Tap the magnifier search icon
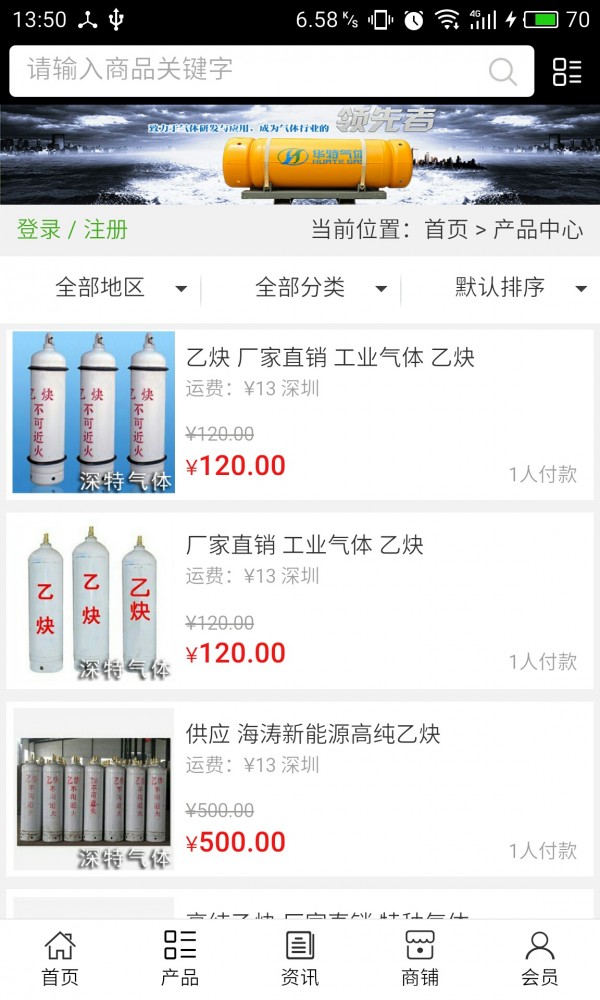600x1000 pixels. 502,71
